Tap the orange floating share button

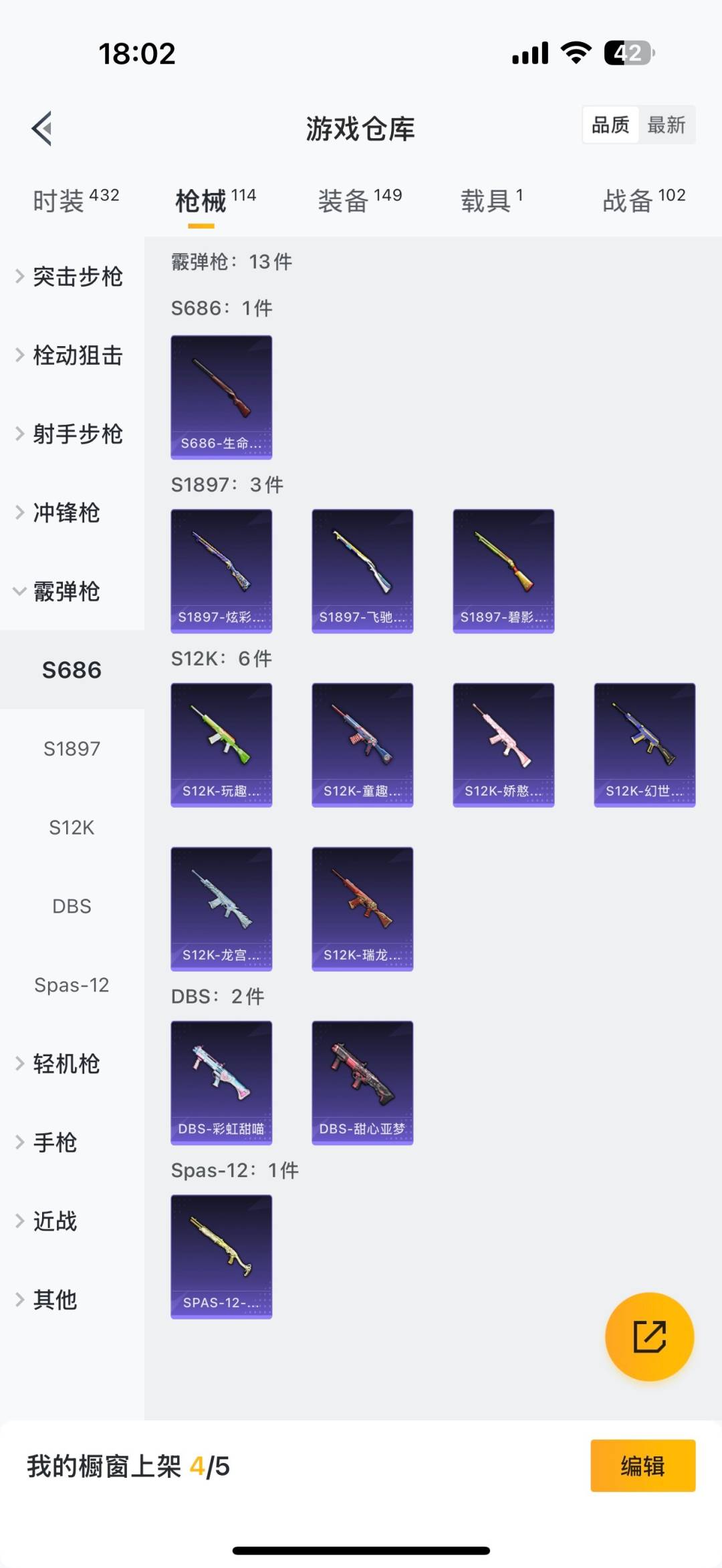[x=649, y=1337]
